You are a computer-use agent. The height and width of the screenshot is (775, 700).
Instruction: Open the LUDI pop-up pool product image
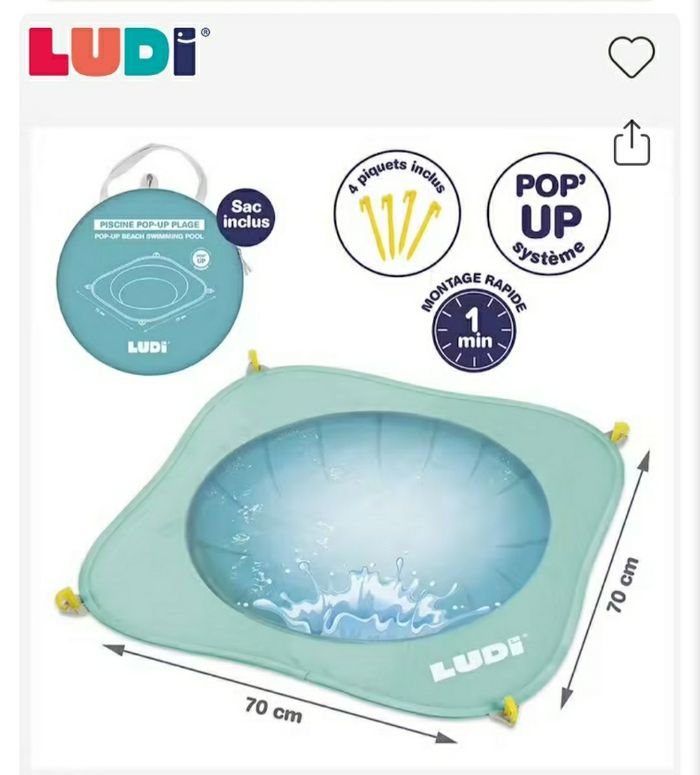[x=350, y=480]
